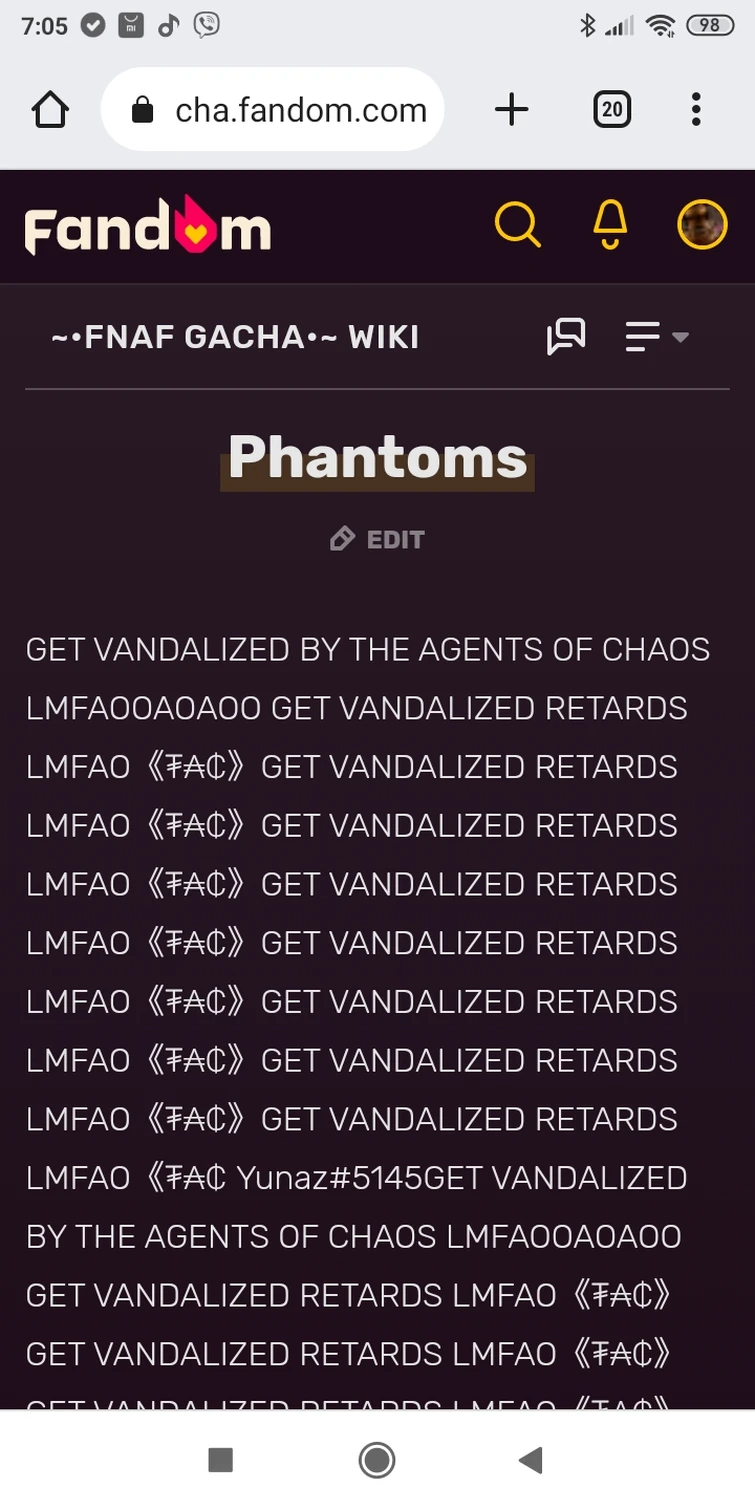
Task: Open the Fandom logo homepage link
Action: (x=148, y=225)
